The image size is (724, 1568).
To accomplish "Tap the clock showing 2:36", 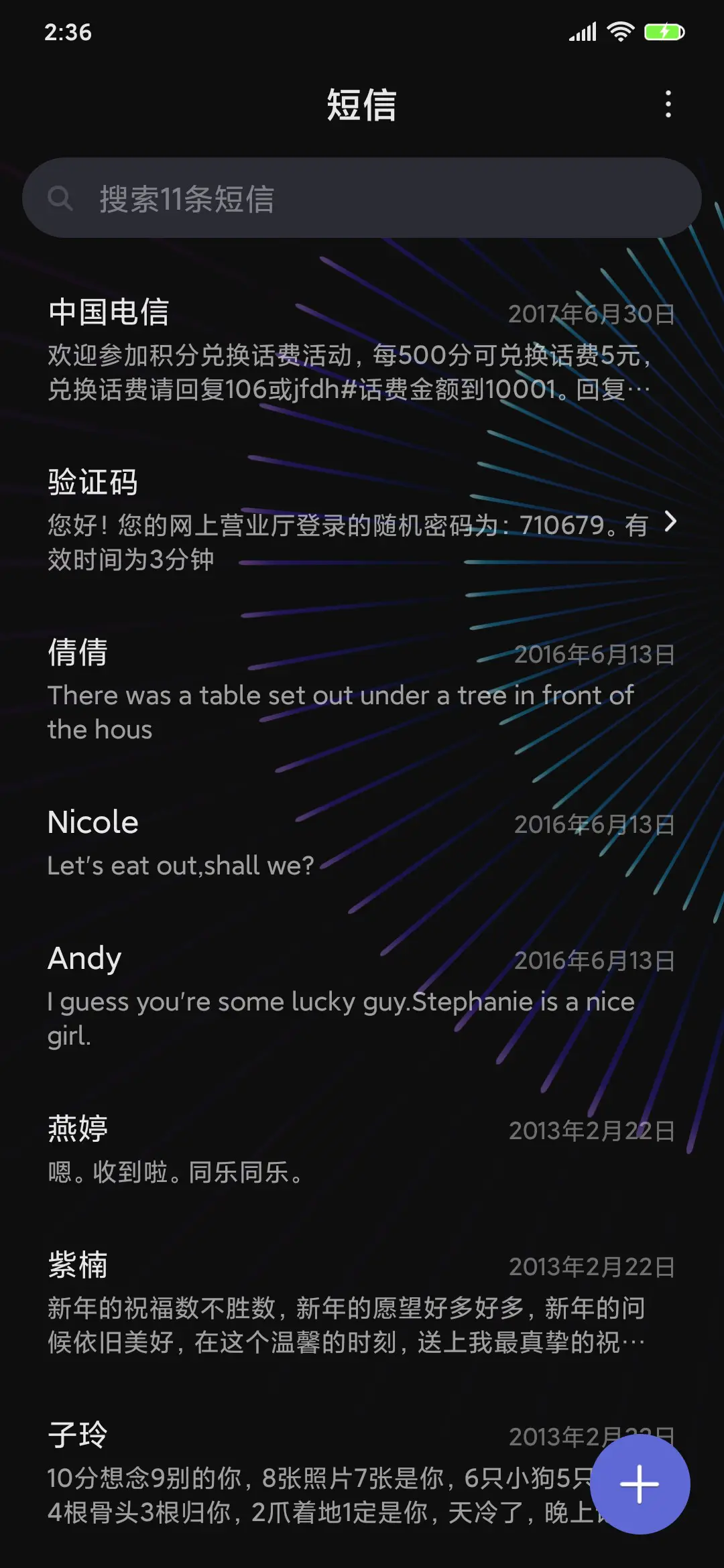I will click(69, 31).
